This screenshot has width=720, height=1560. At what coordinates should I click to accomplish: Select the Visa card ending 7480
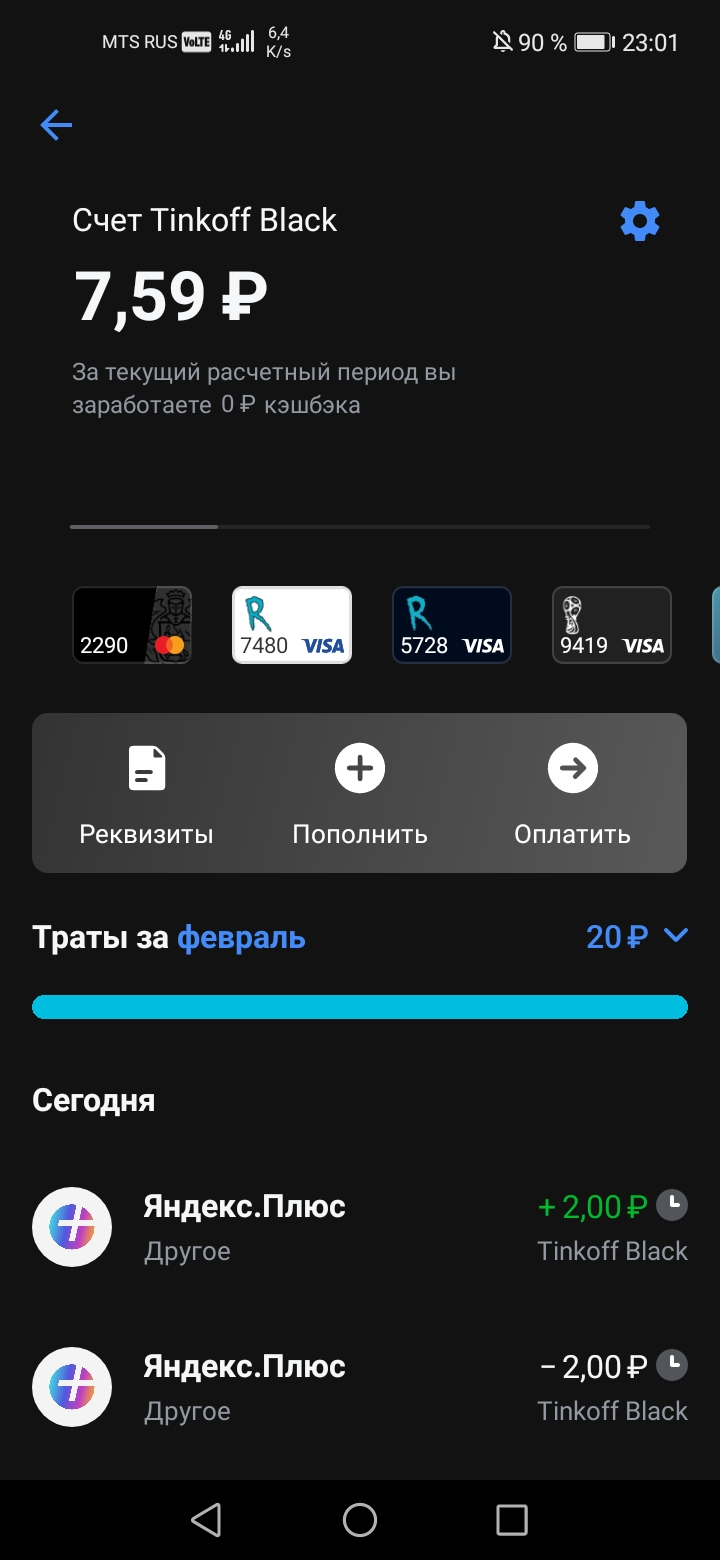292,625
